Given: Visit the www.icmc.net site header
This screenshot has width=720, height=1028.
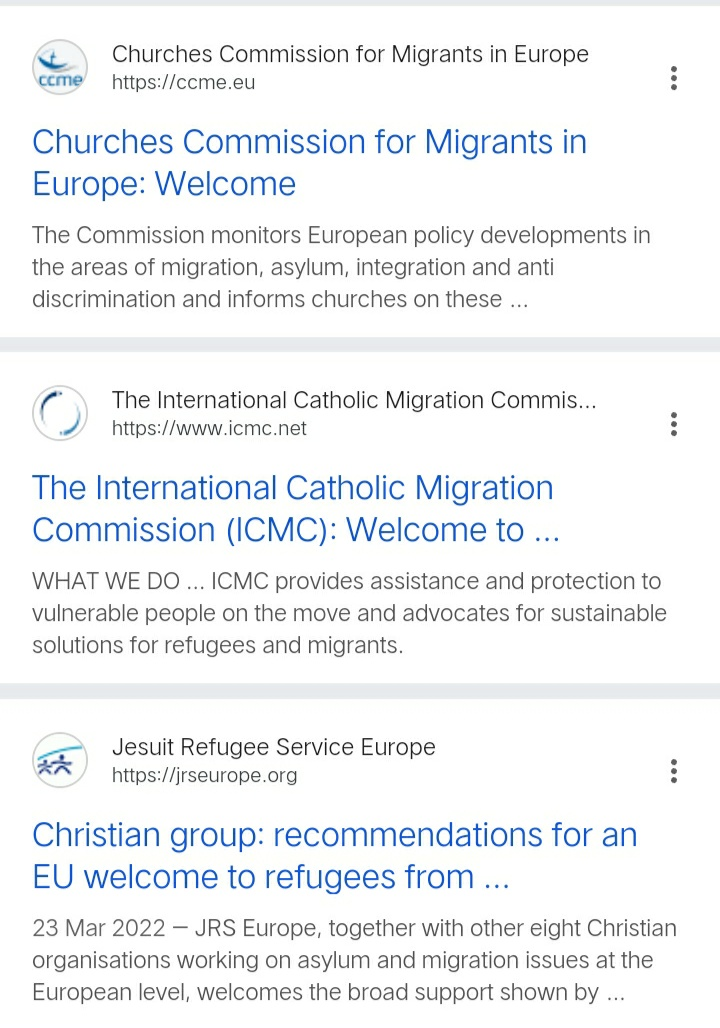Looking at the screenshot, I should tap(353, 413).
